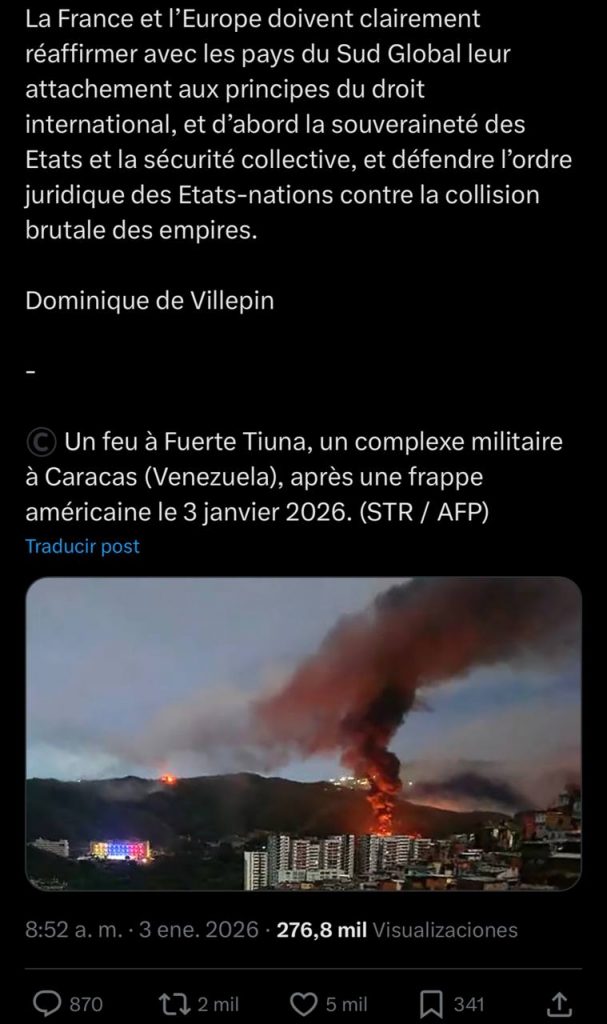Reply to the post via comment icon
The image size is (607, 1024).
point(48,1003)
